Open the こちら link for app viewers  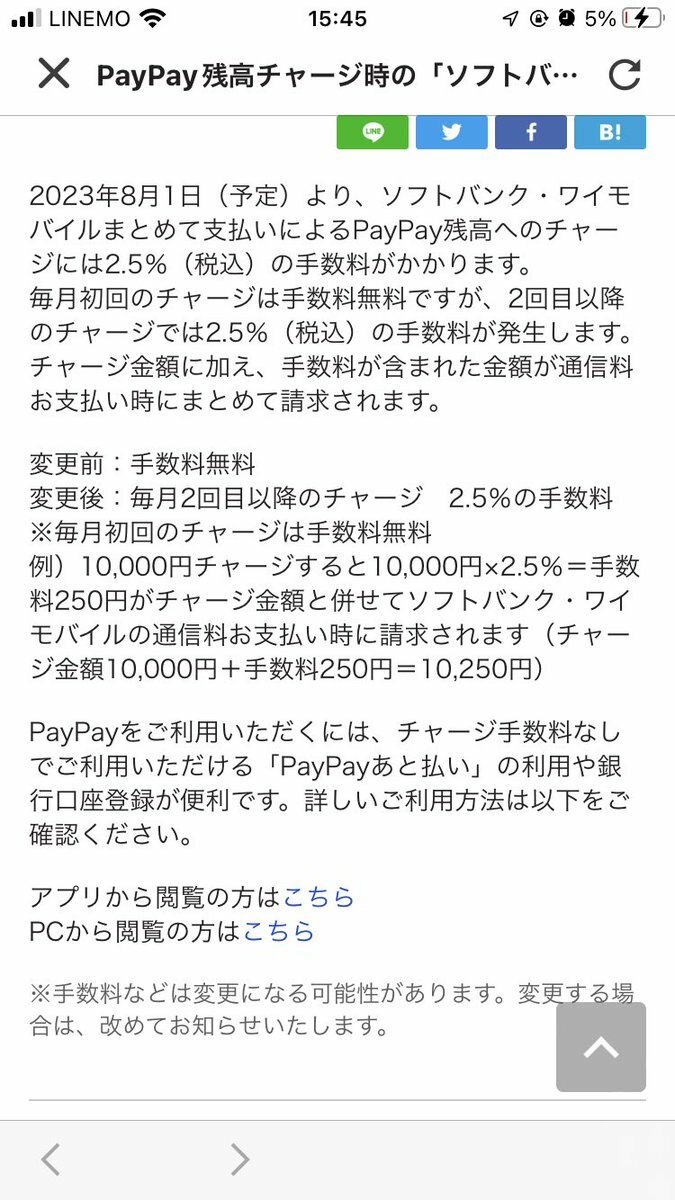click(x=319, y=897)
